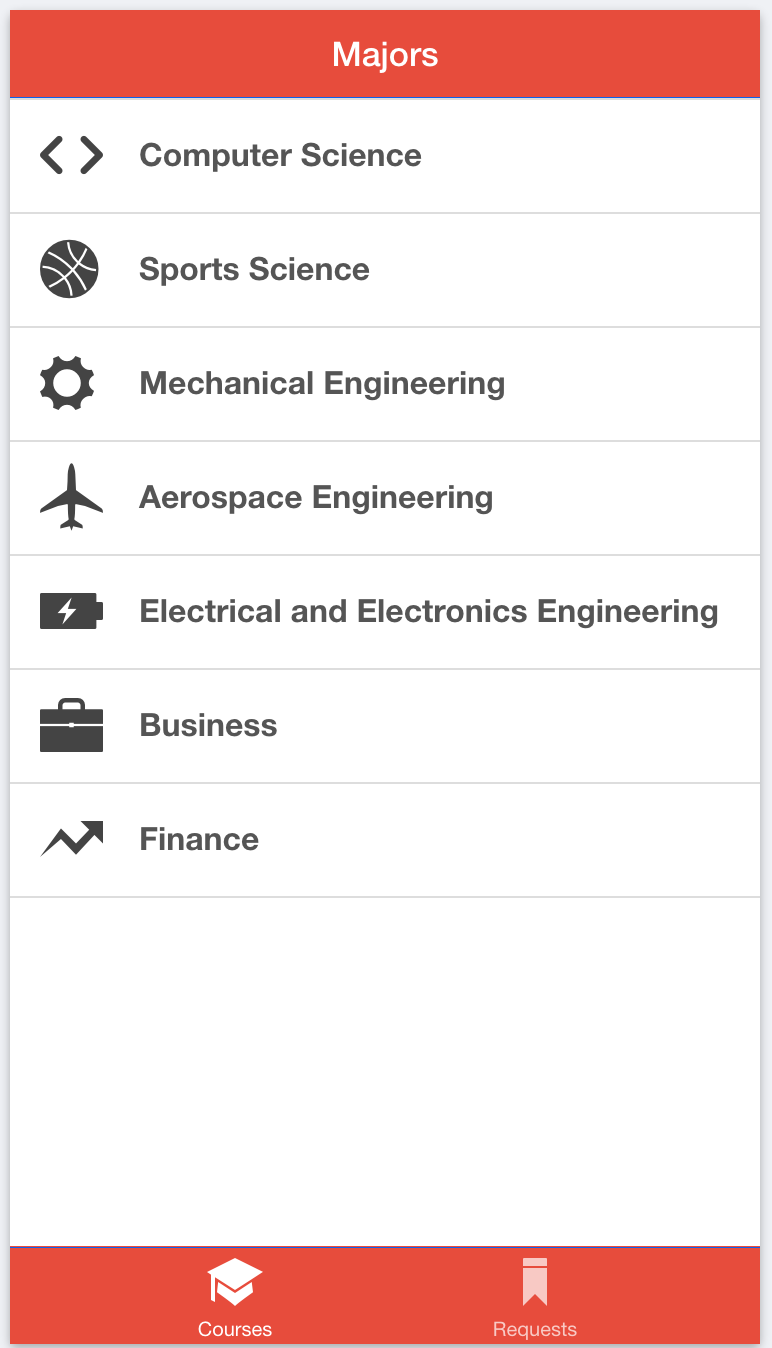Open Electrical and Electronics Engineering
Viewport: 772px width, 1348px height.
tap(428, 612)
